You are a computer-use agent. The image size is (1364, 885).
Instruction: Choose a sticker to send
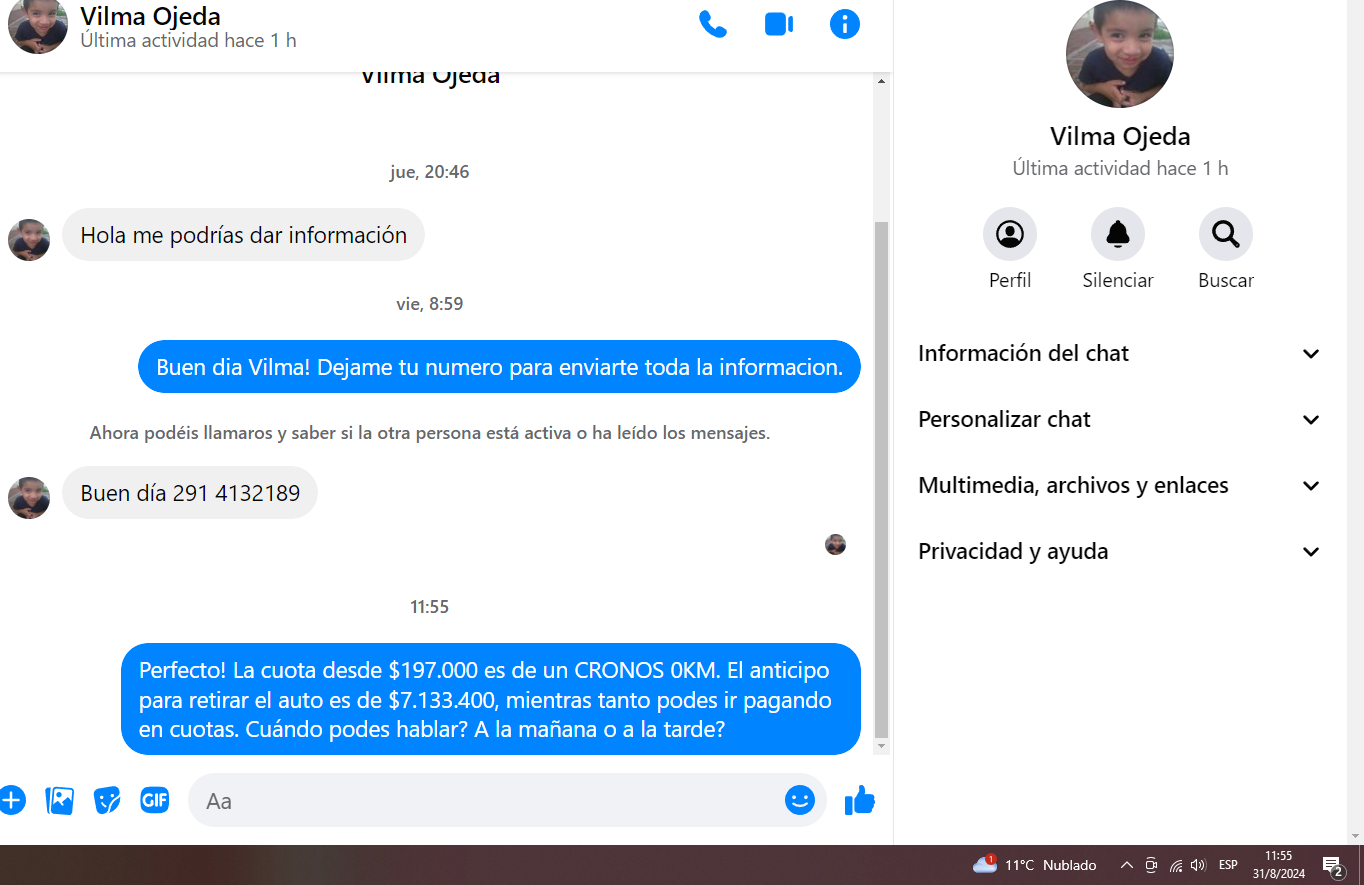107,800
